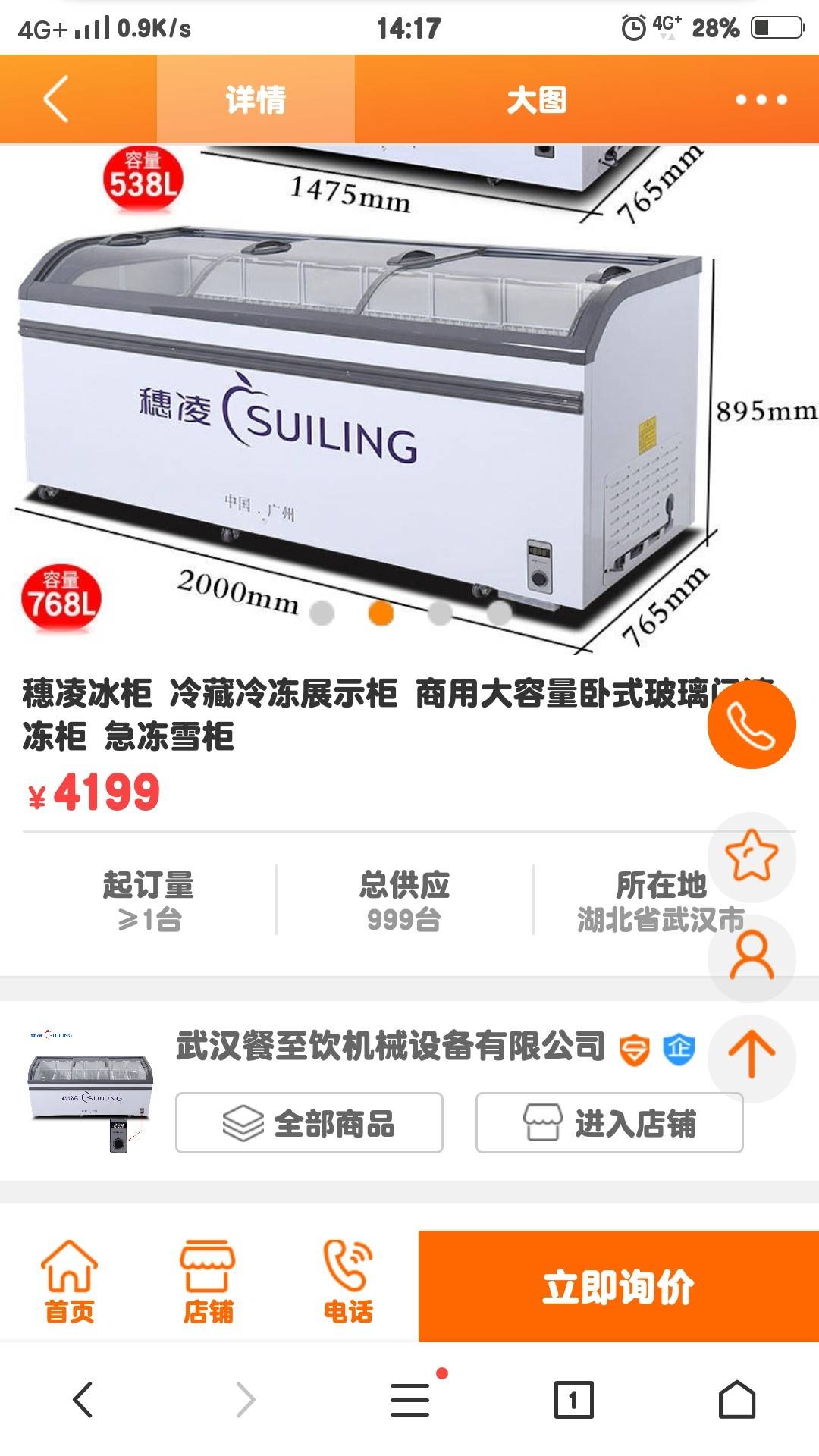Viewport: 819px width, 1456px height.
Task: Favorite this product with star icon
Action: [751, 856]
